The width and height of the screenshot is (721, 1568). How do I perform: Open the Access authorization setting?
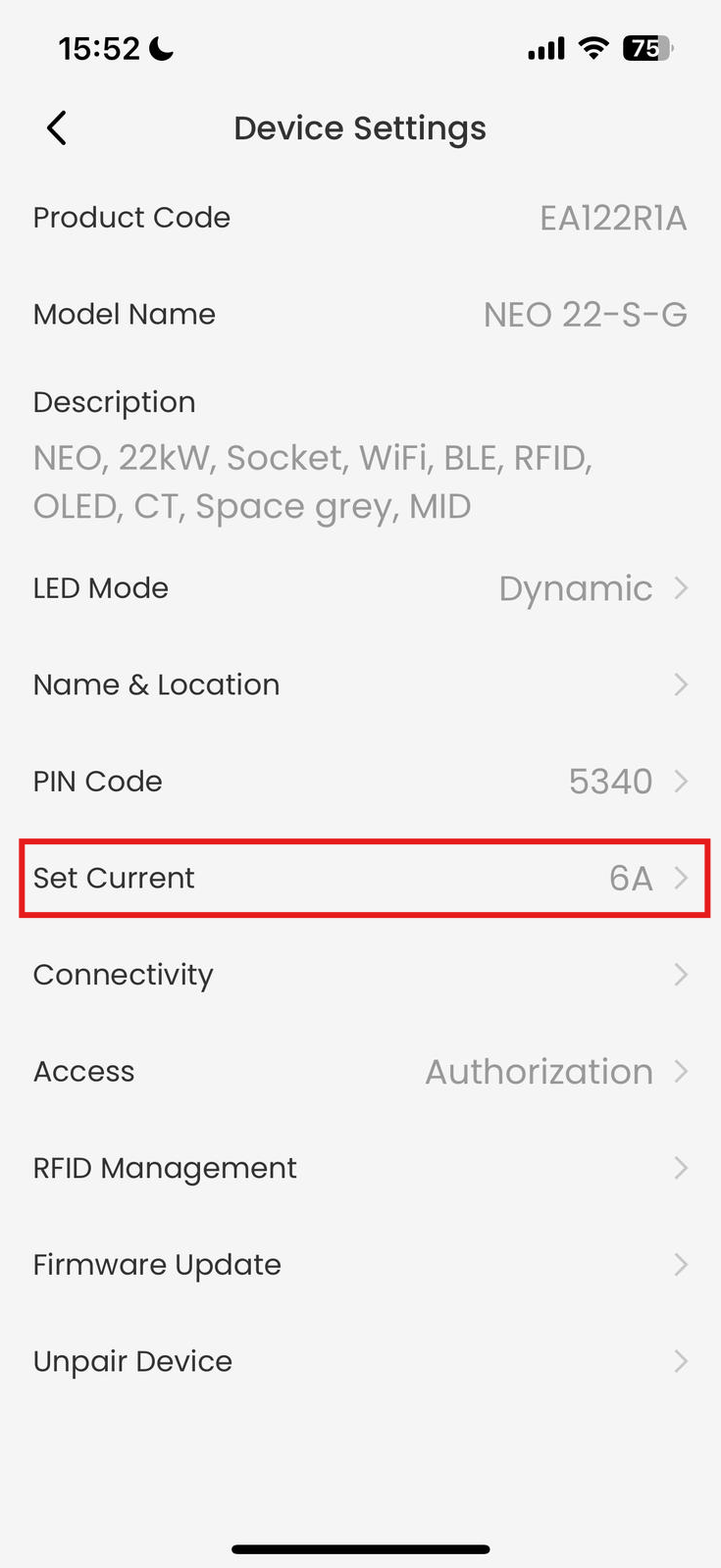[360, 1072]
